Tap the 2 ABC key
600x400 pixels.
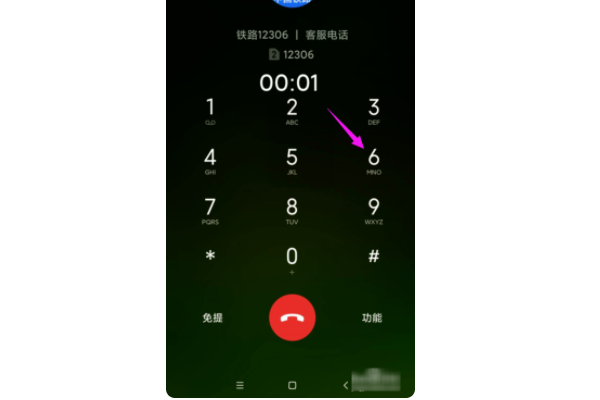coord(292,109)
